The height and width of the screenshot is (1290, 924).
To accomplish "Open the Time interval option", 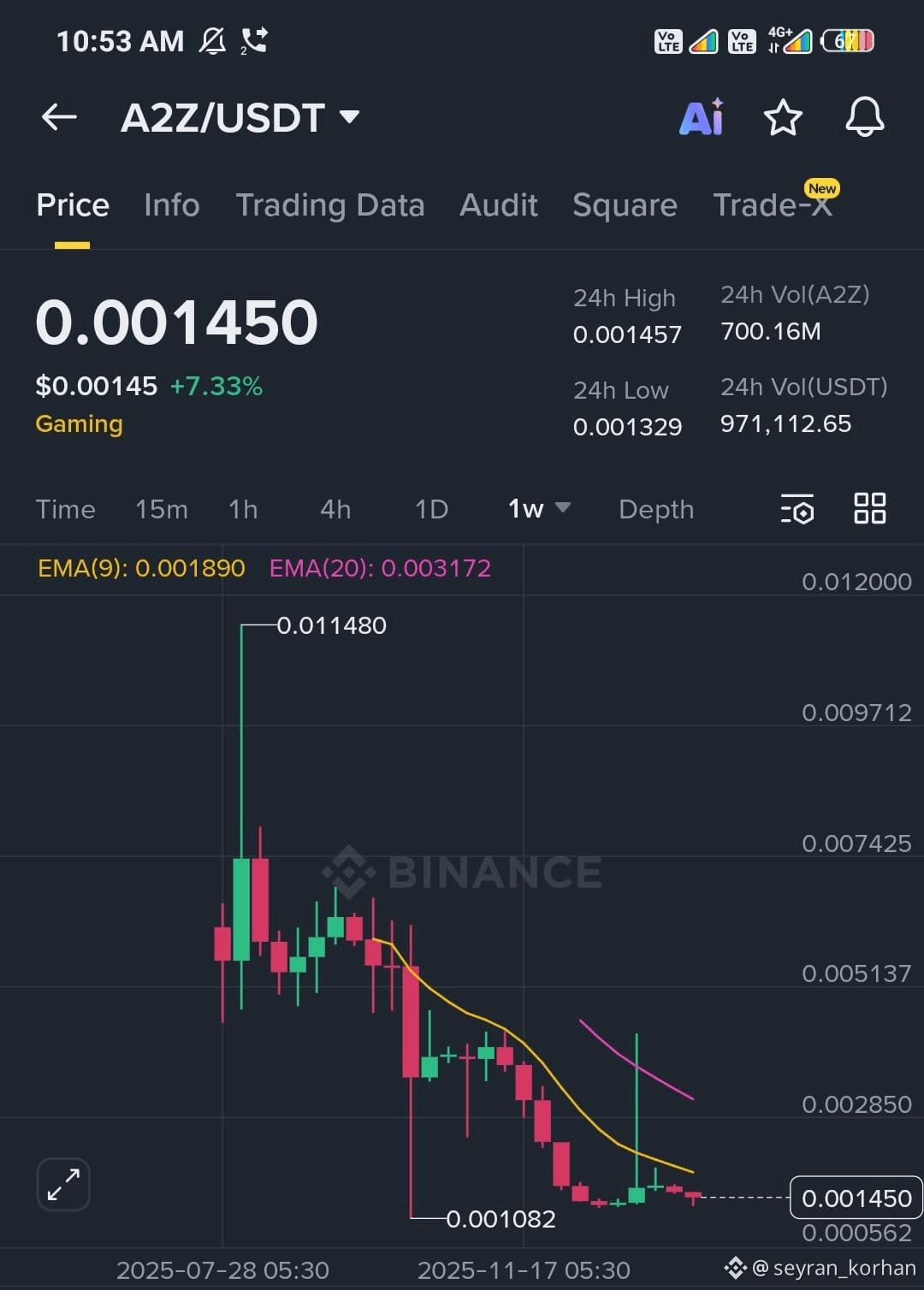I will (65, 508).
